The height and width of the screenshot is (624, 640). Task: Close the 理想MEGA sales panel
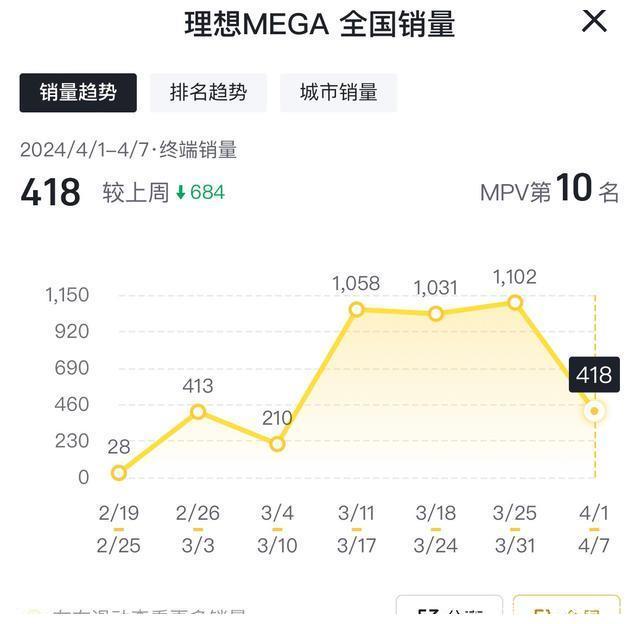click(594, 20)
